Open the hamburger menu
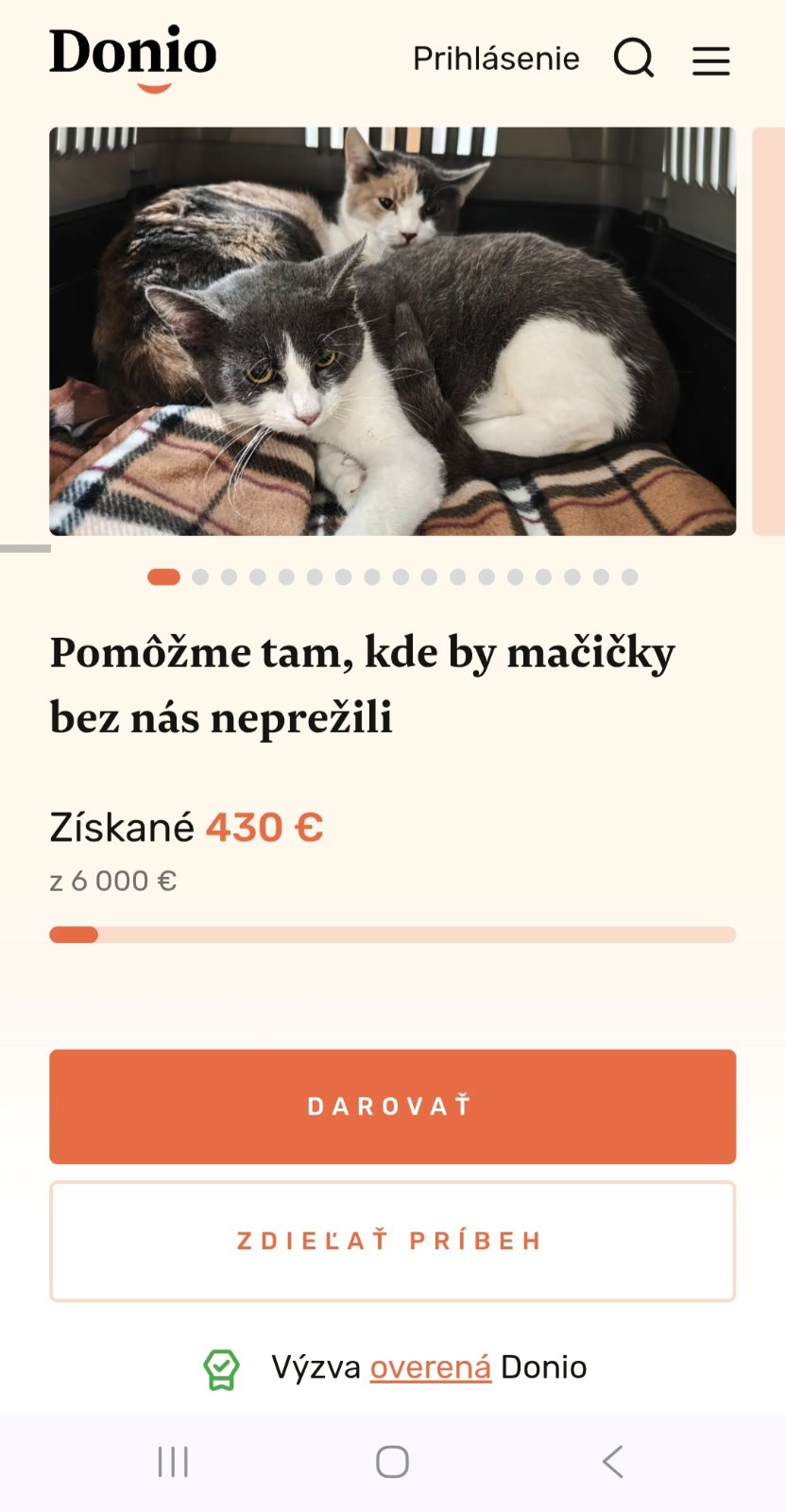Viewport: 785px width, 1512px height. [x=710, y=60]
